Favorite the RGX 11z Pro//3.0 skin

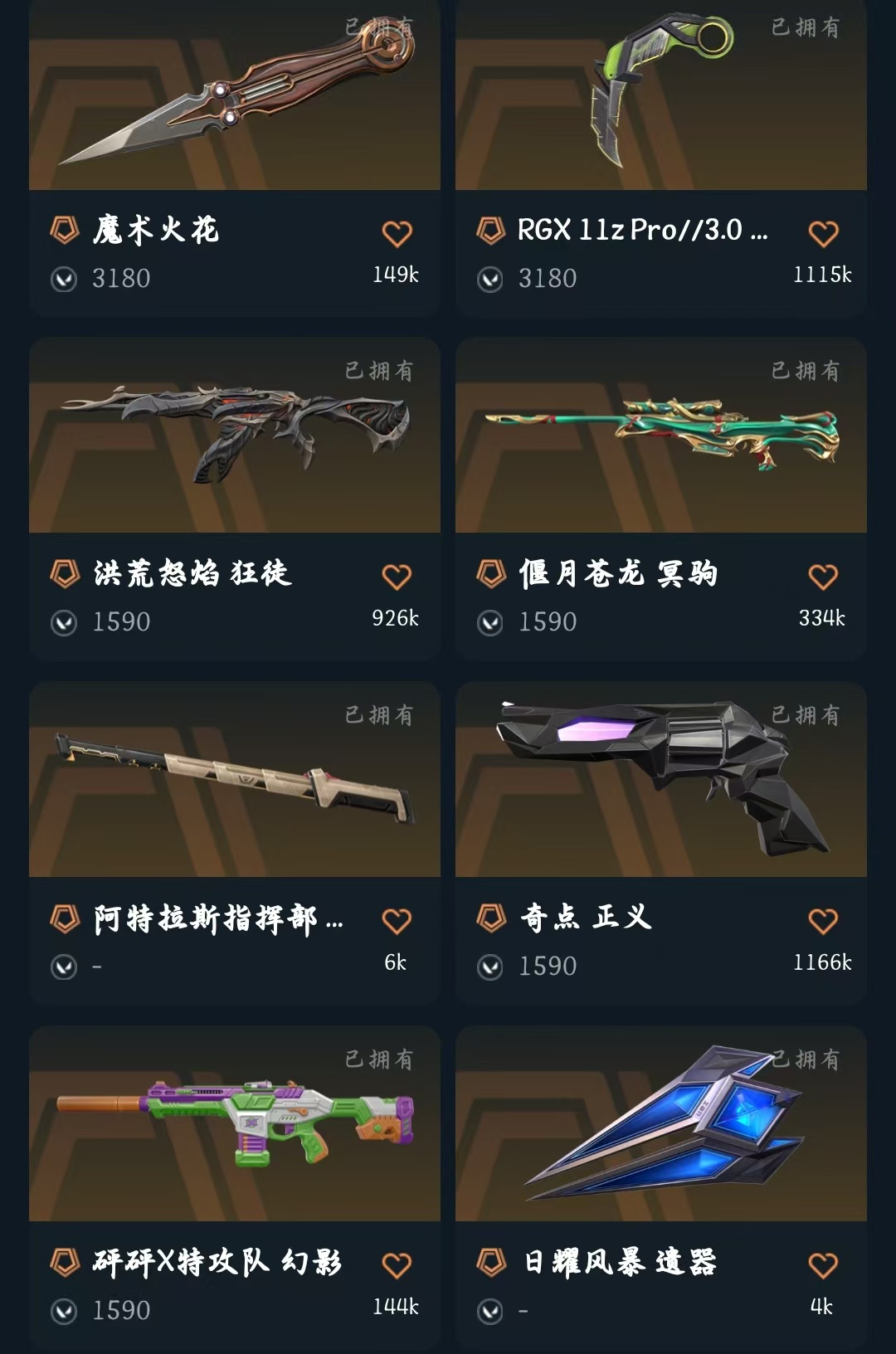pos(823,234)
